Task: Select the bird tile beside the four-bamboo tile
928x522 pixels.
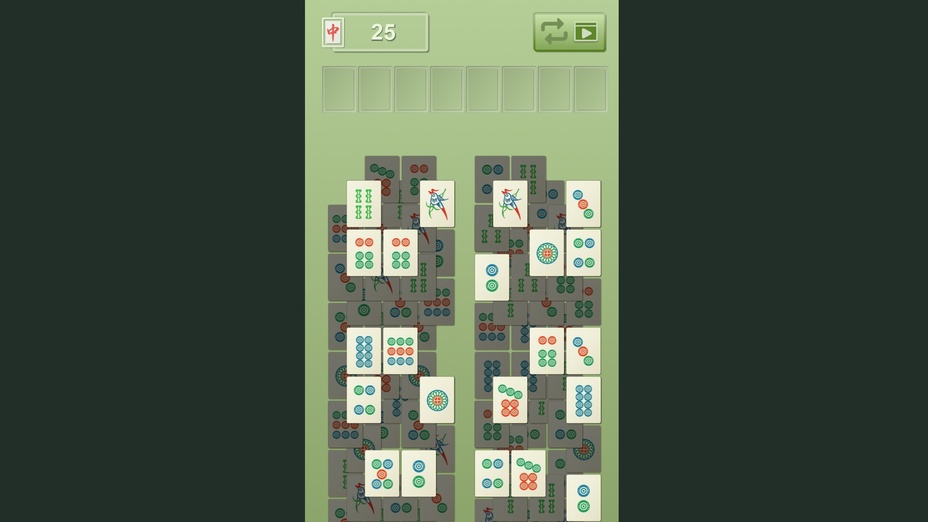Action: click(x=437, y=204)
